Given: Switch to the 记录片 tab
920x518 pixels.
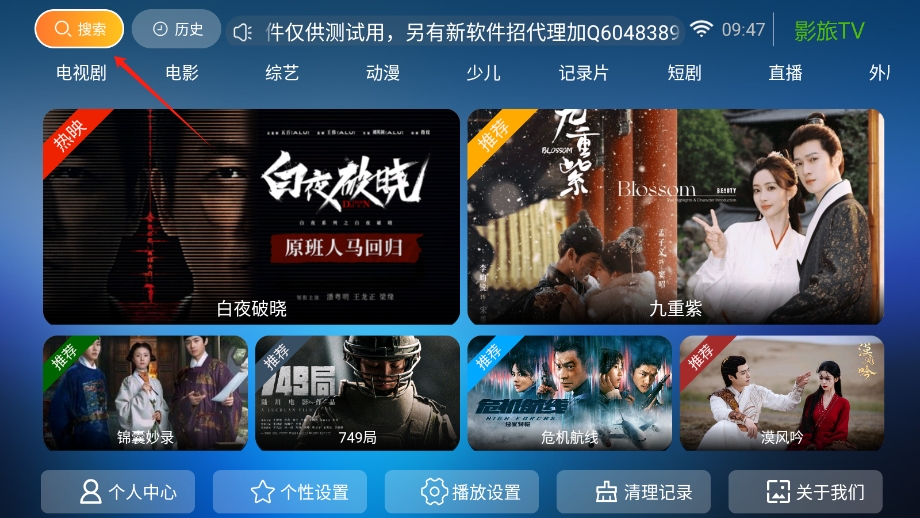Looking at the screenshot, I should coord(583,73).
